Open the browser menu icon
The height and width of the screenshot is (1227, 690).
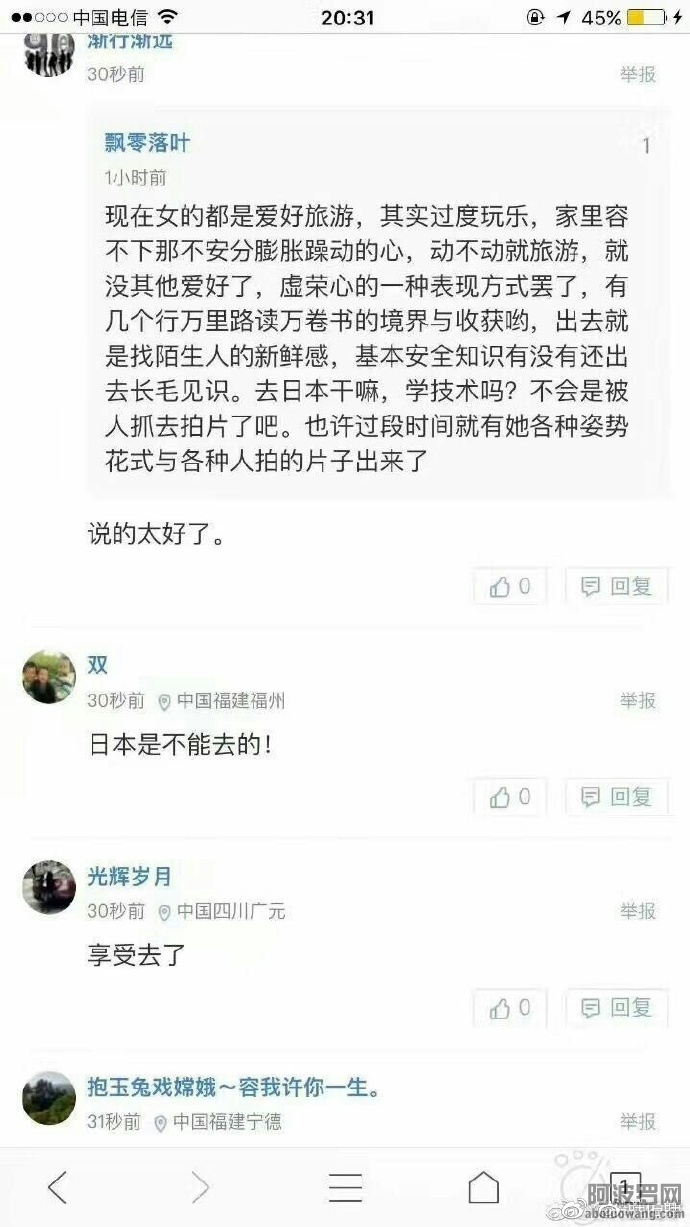345,1187
